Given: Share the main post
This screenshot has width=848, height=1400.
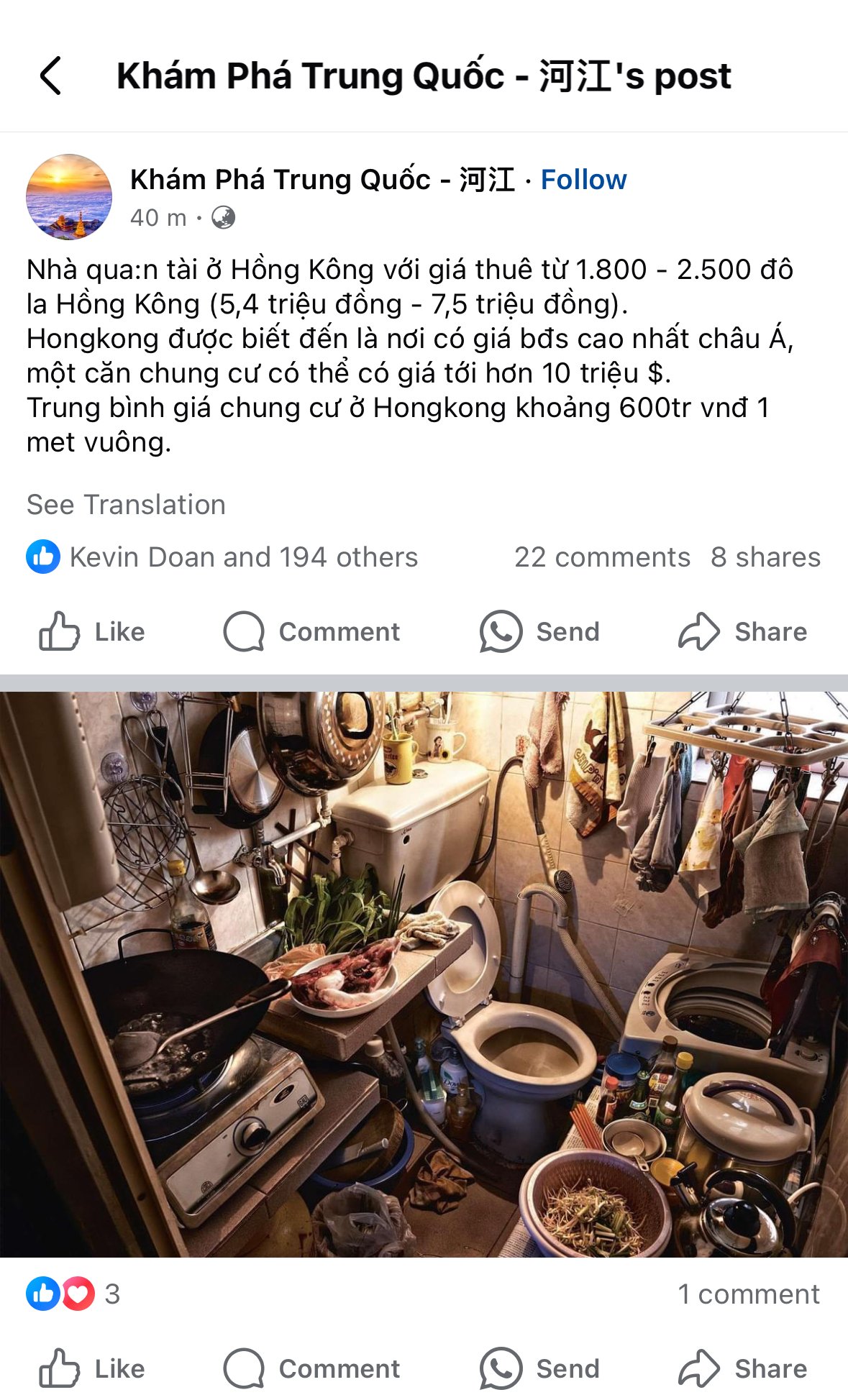Looking at the screenshot, I should (x=742, y=631).
